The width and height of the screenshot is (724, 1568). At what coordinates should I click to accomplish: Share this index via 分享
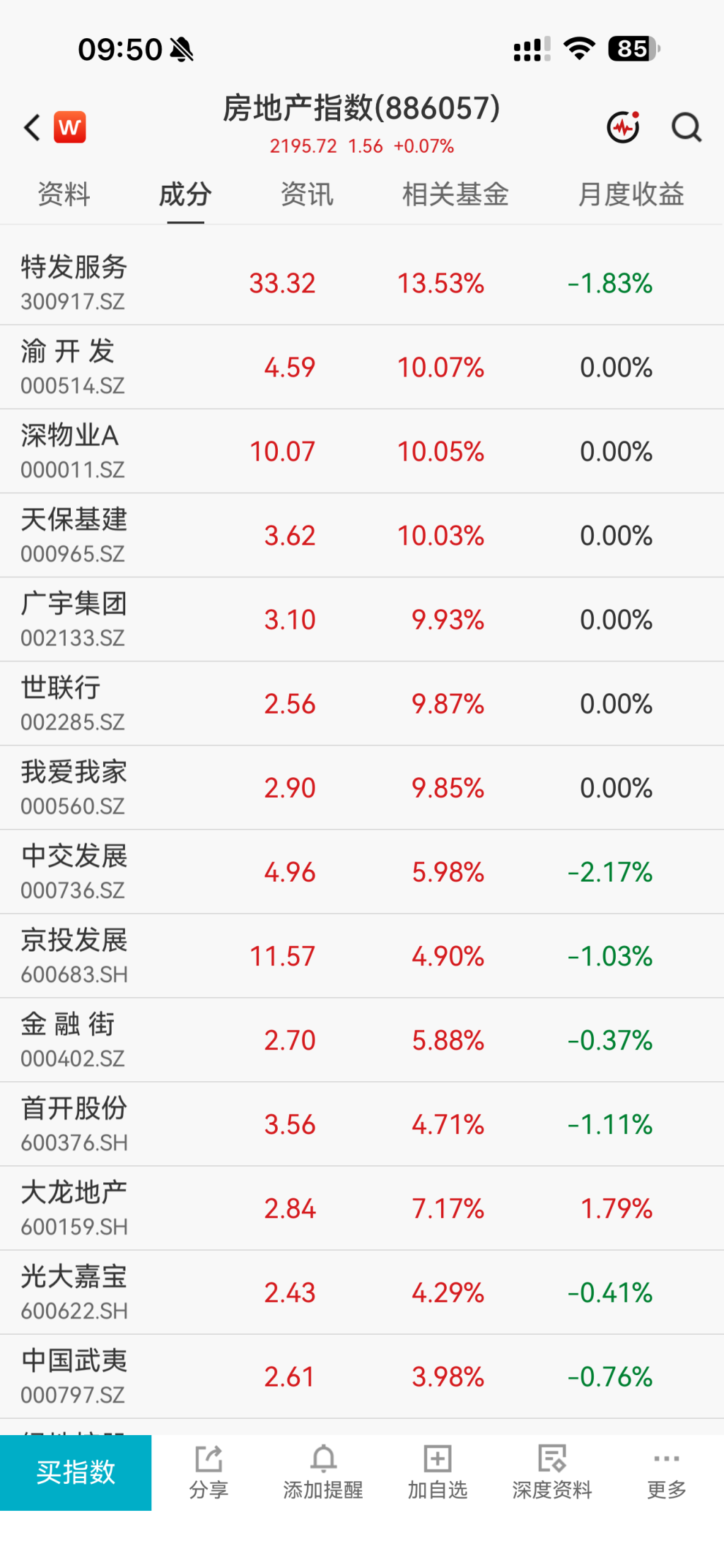click(209, 1473)
